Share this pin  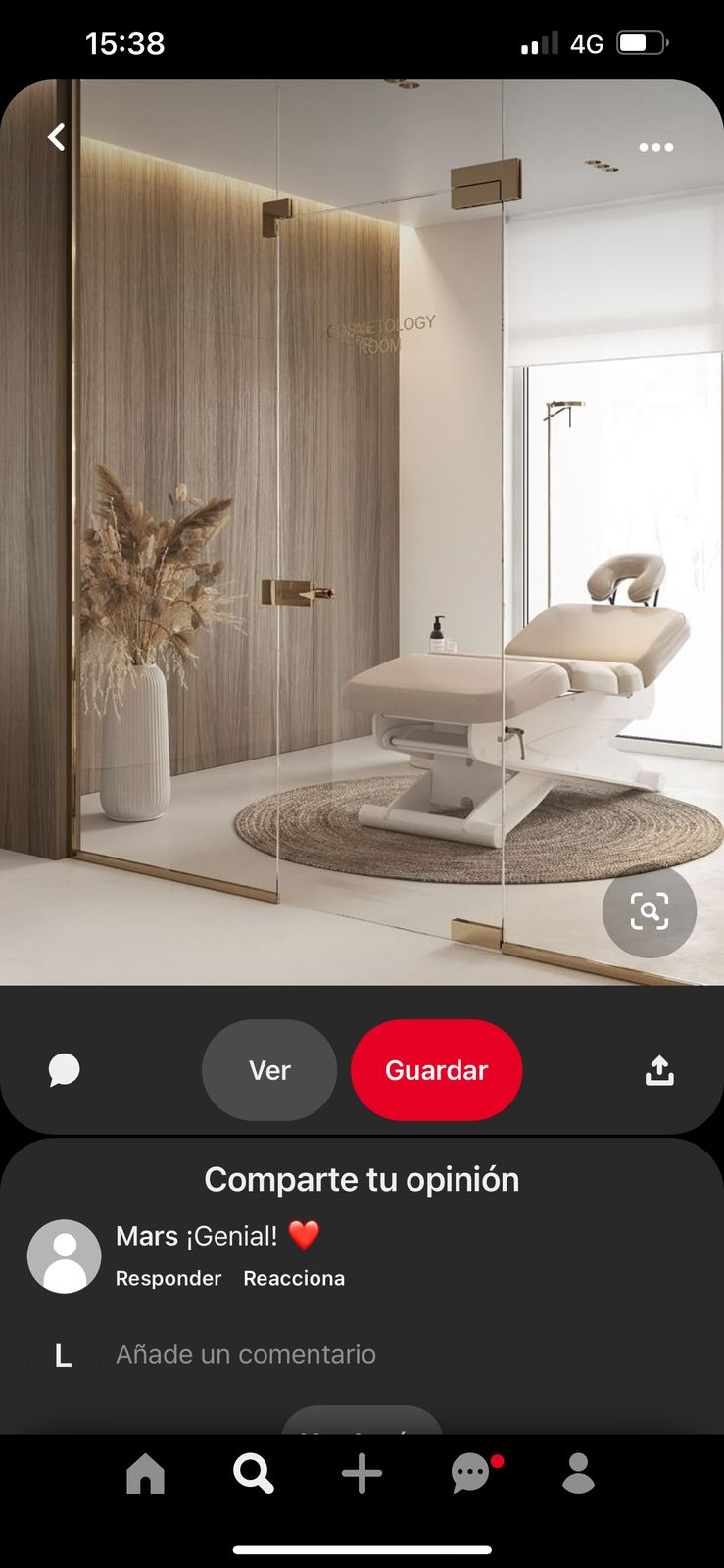pyautogui.click(x=659, y=1070)
